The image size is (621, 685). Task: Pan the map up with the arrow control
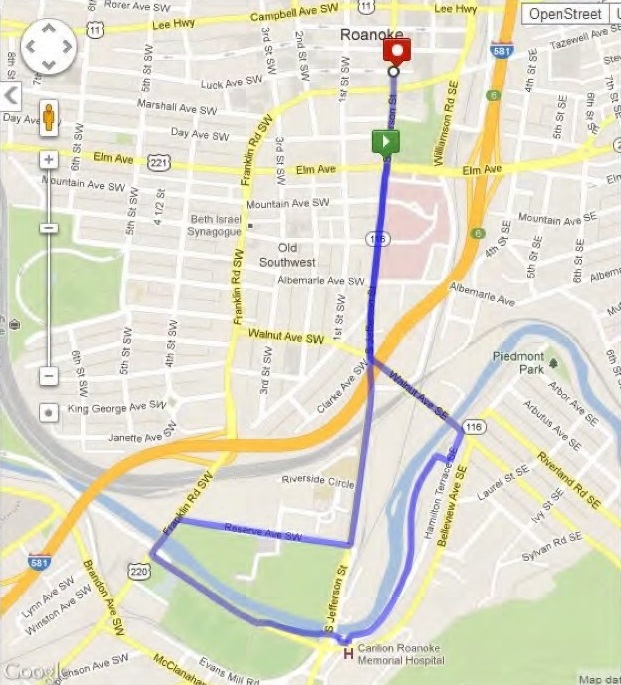[48, 29]
